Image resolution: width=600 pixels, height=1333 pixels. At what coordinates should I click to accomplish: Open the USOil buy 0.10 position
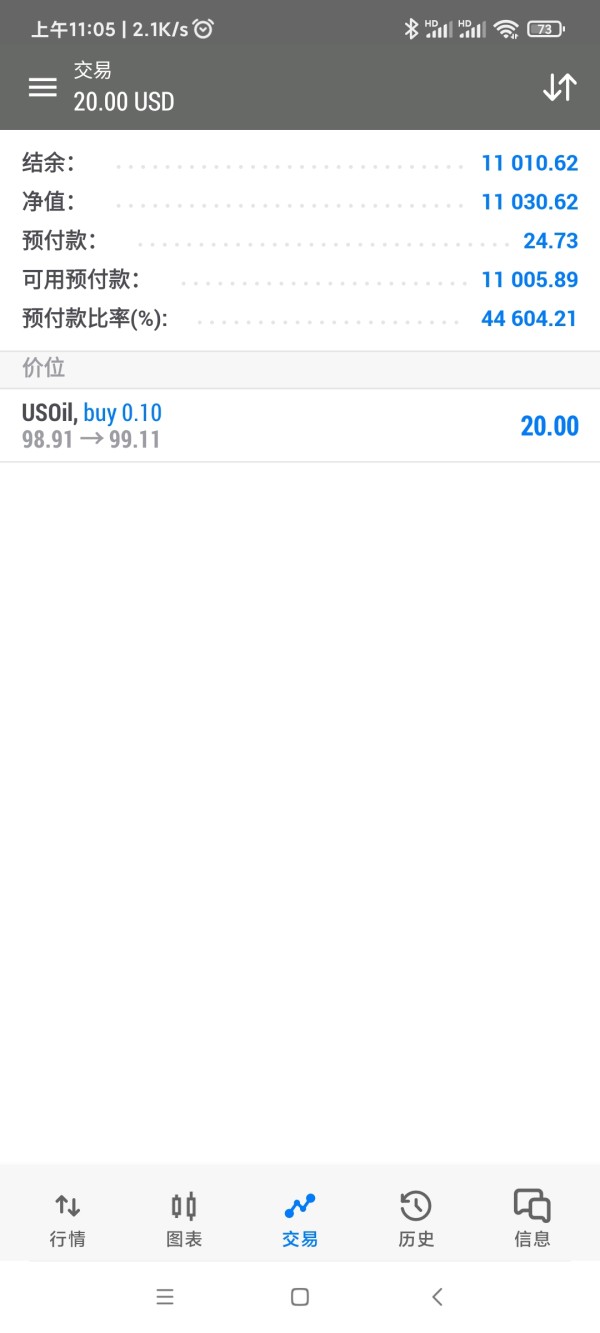[x=300, y=425]
